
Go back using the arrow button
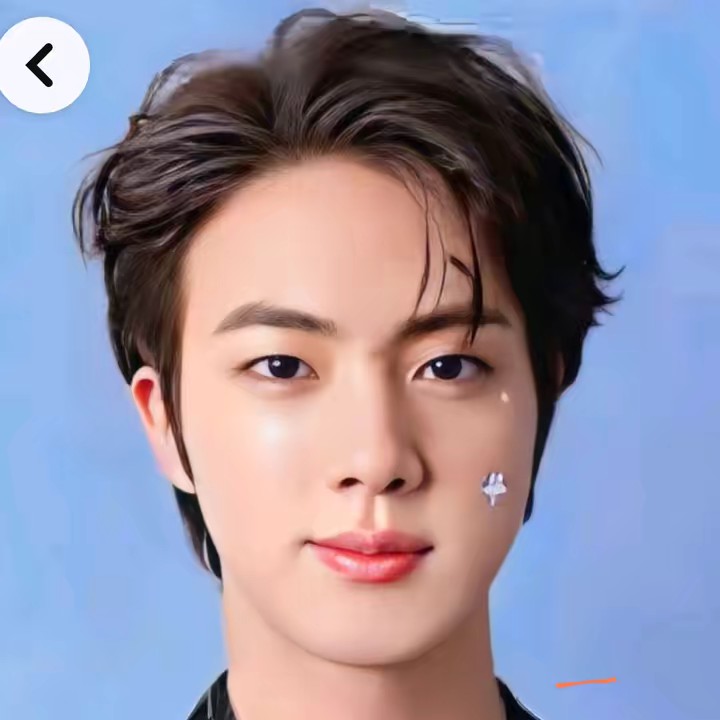(42, 65)
